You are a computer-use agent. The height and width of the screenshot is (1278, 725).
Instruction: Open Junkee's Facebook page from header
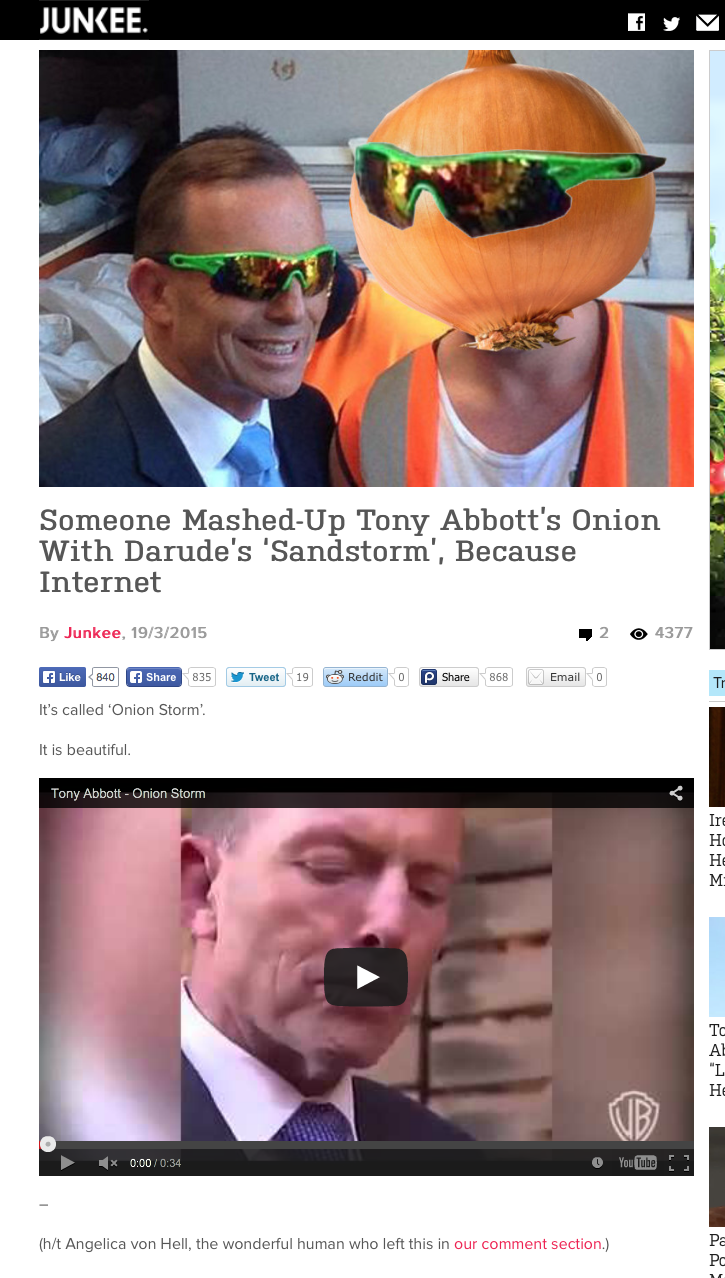tap(636, 22)
